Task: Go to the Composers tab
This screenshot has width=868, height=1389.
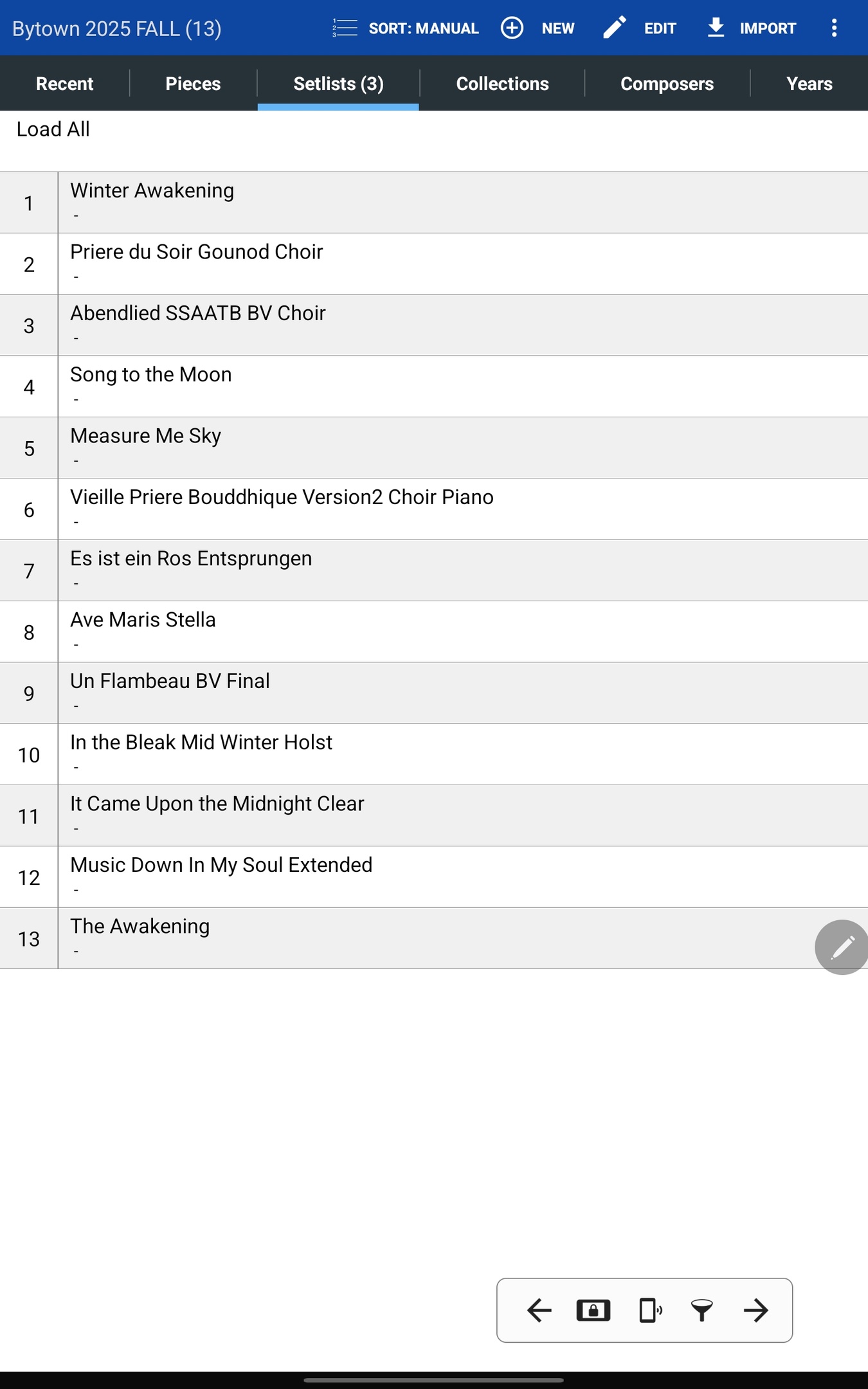Action: pyautogui.click(x=667, y=84)
